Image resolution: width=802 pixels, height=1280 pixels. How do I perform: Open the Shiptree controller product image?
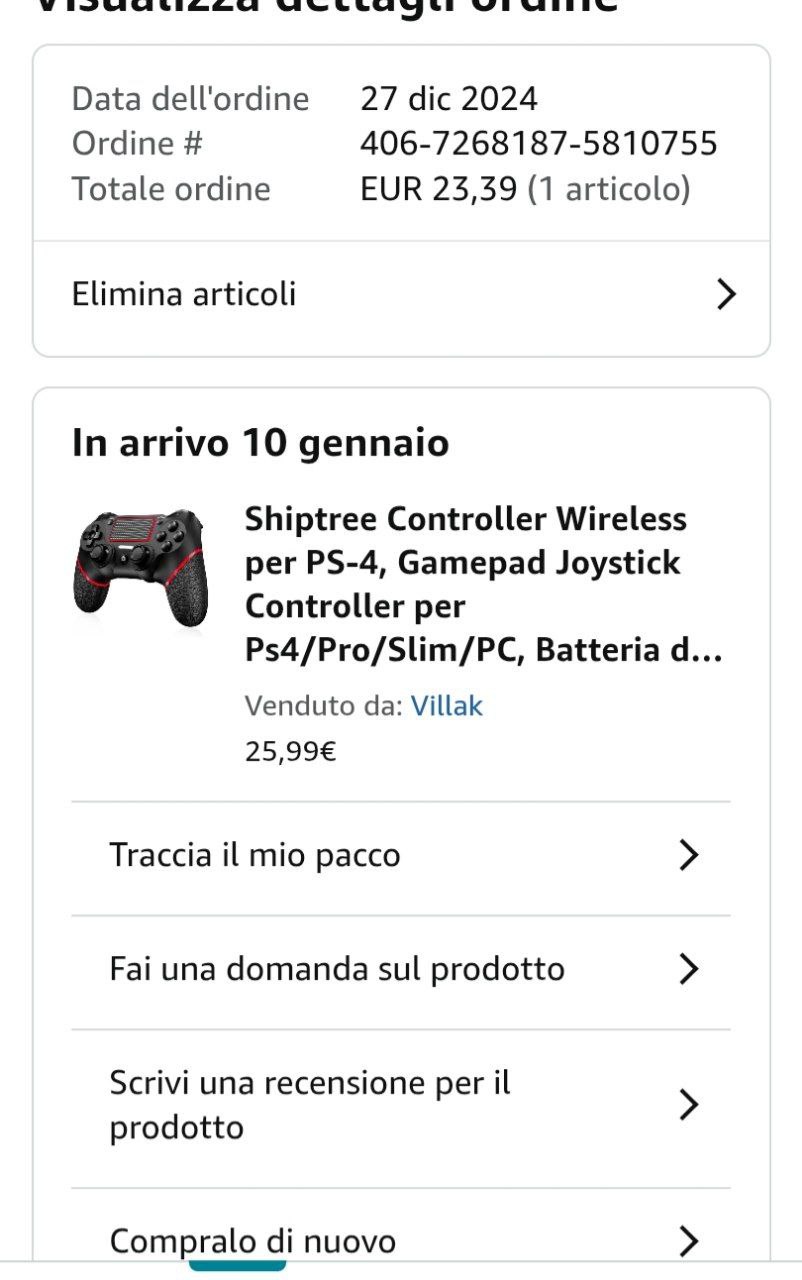click(140, 568)
